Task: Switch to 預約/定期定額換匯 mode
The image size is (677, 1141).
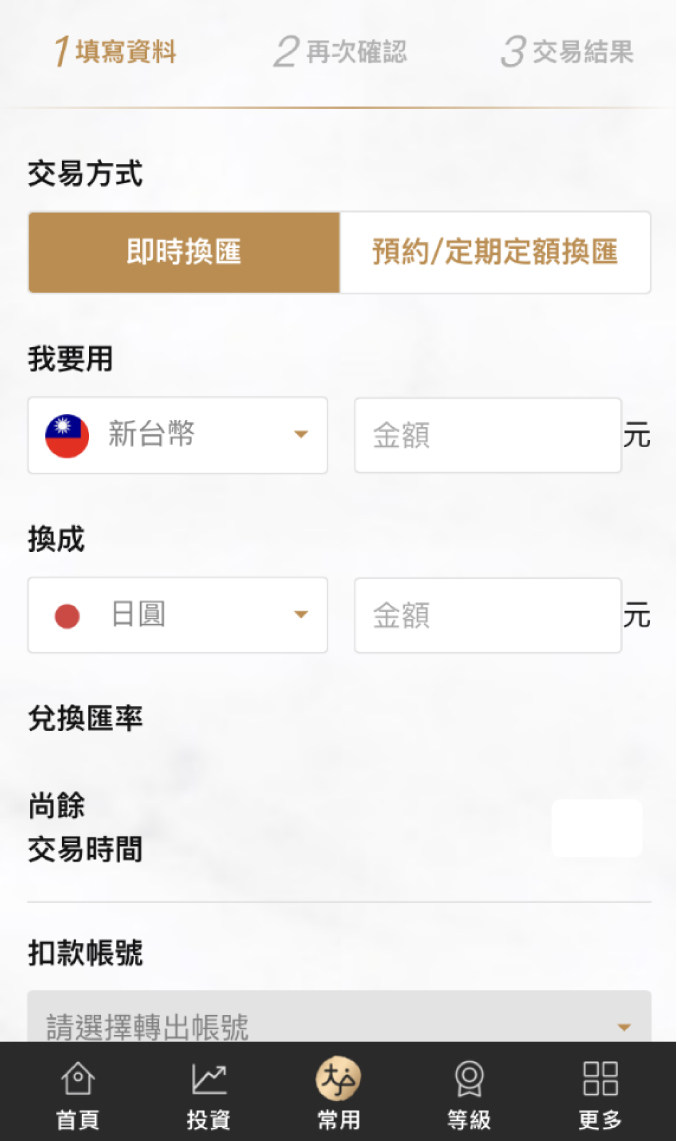Action: pos(495,253)
